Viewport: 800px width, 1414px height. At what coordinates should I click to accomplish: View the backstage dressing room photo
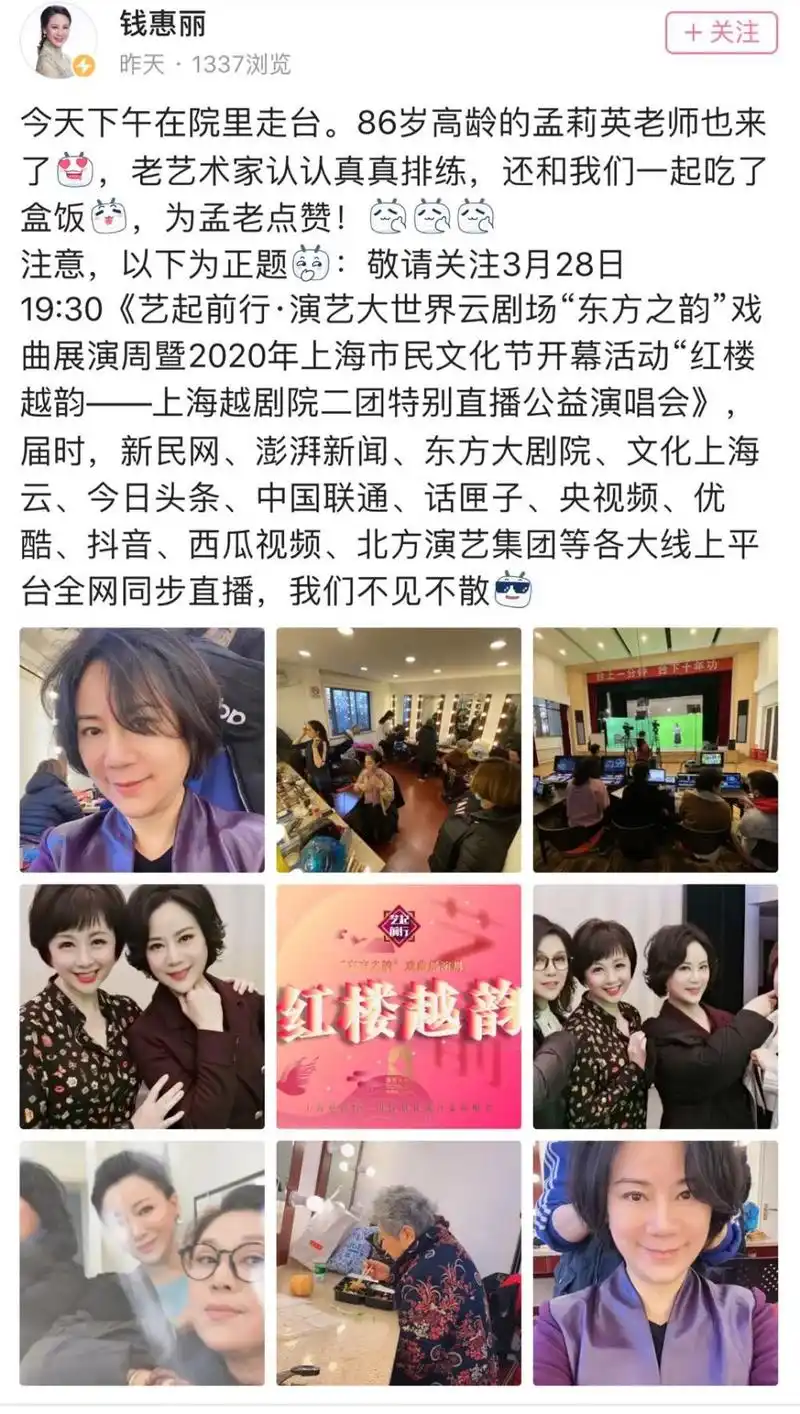[x=399, y=748]
